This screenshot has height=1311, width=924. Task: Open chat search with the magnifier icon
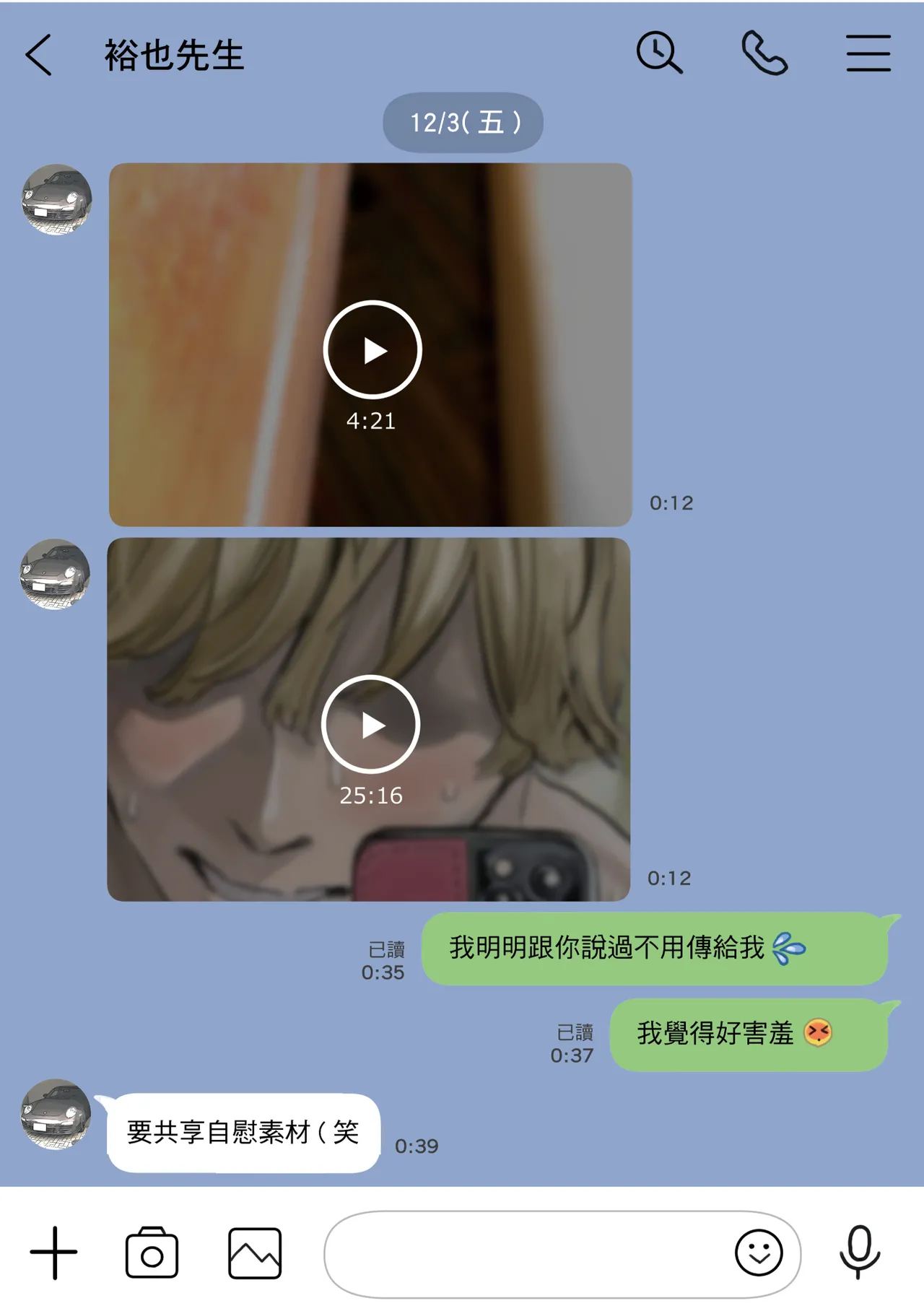click(658, 53)
